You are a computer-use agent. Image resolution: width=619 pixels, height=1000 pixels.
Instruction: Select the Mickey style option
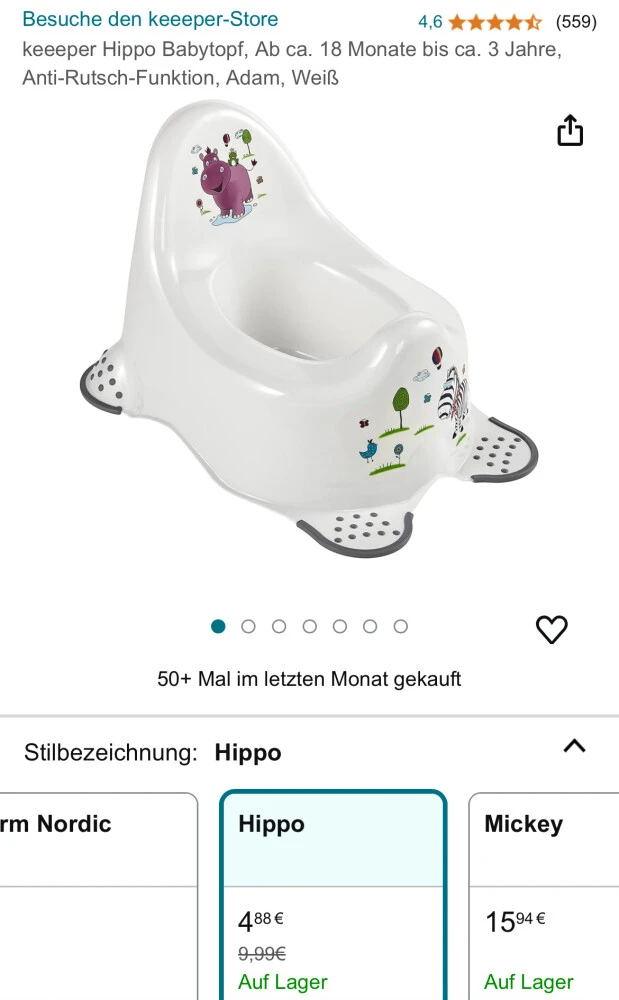point(545,890)
